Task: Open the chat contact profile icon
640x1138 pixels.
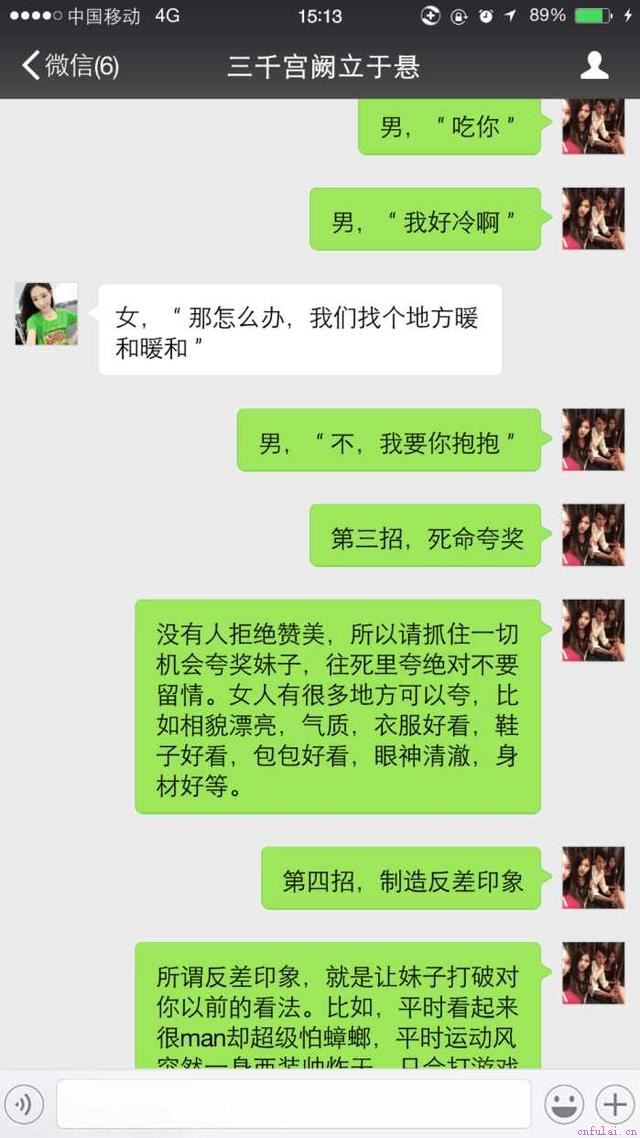Action: pyautogui.click(x=594, y=66)
